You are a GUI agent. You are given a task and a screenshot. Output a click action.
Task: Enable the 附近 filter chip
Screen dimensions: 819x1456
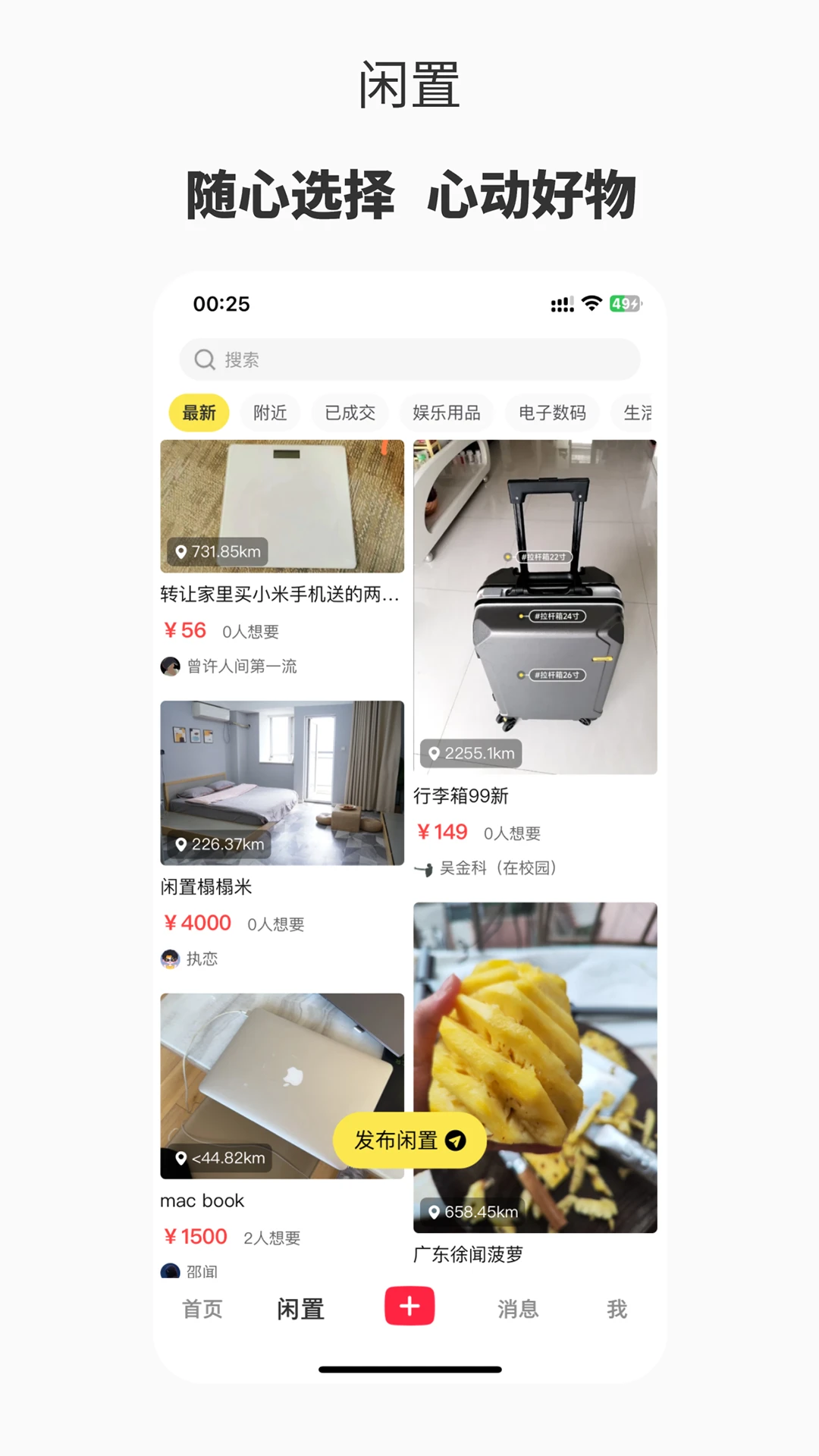270,413
